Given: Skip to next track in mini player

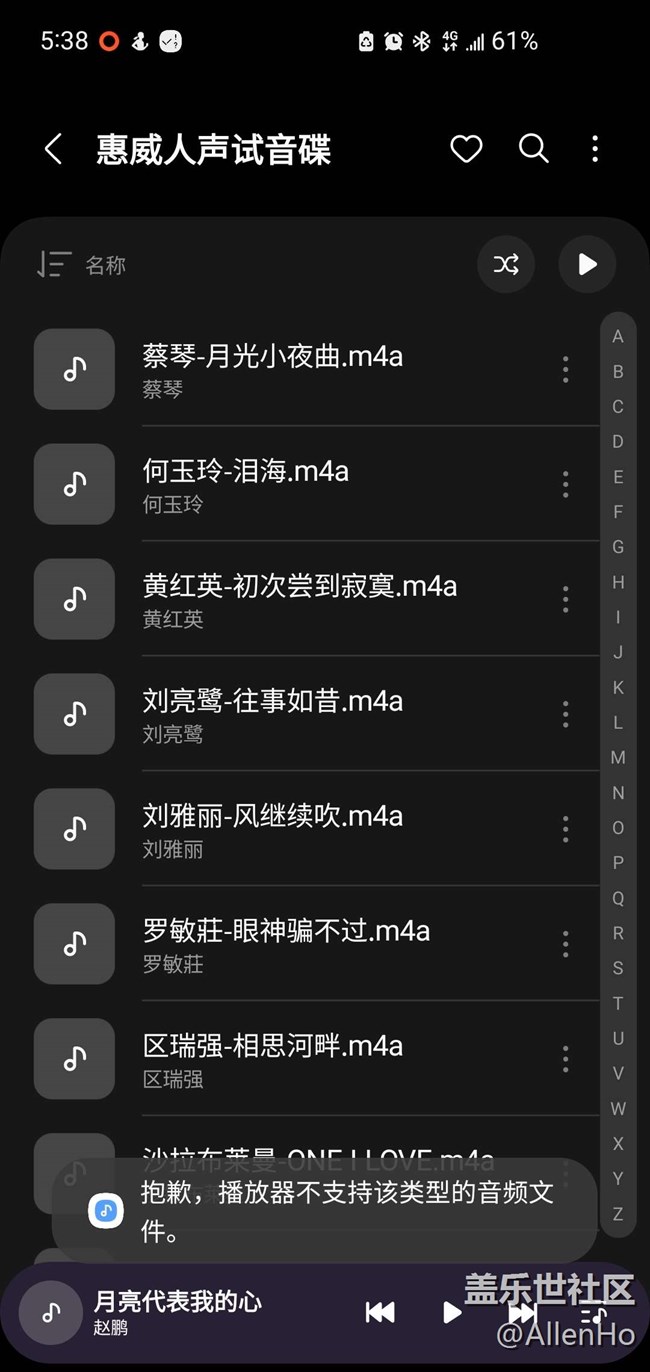Looking at the screenshot, I should pyautogui.click(x=522, y=1312).
